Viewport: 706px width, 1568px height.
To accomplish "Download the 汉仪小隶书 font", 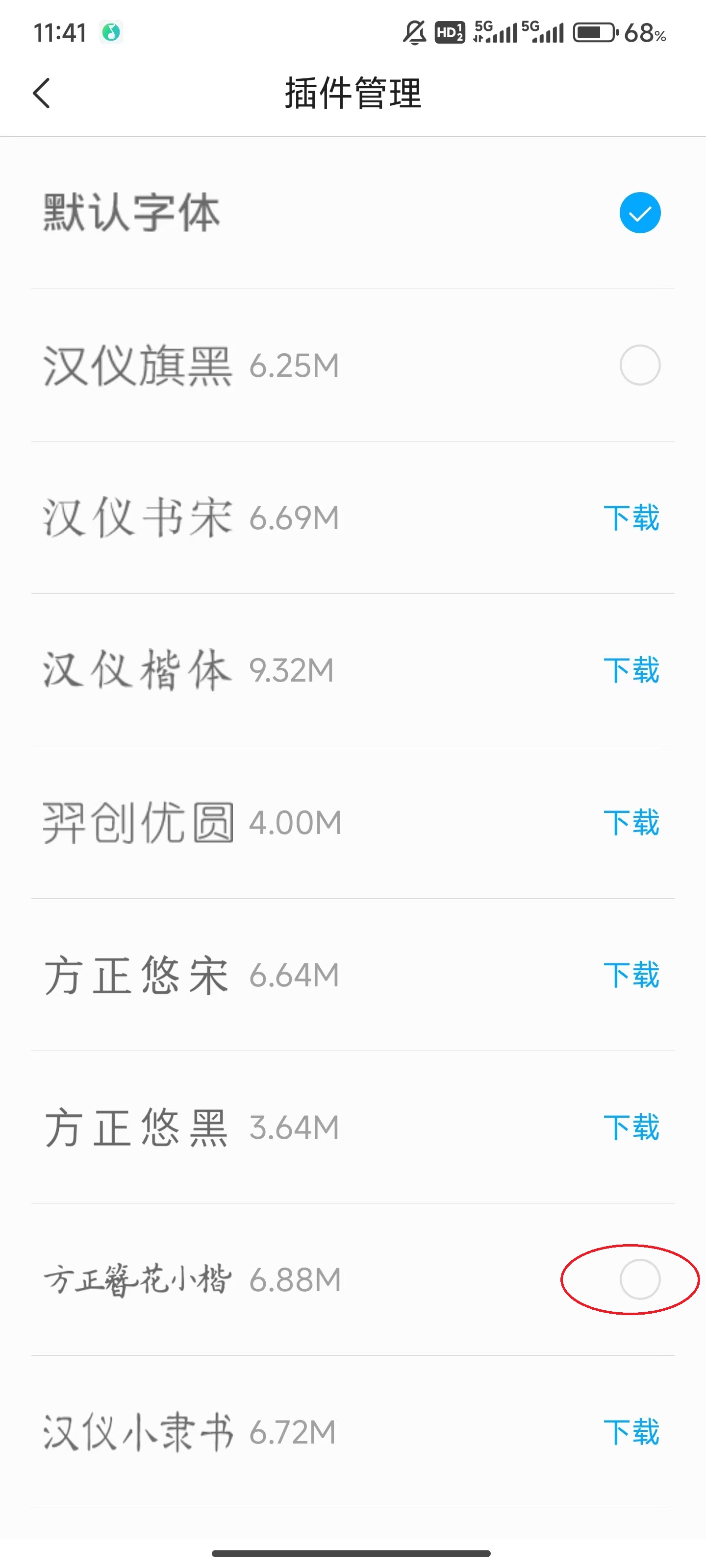I will point(631,1432).
